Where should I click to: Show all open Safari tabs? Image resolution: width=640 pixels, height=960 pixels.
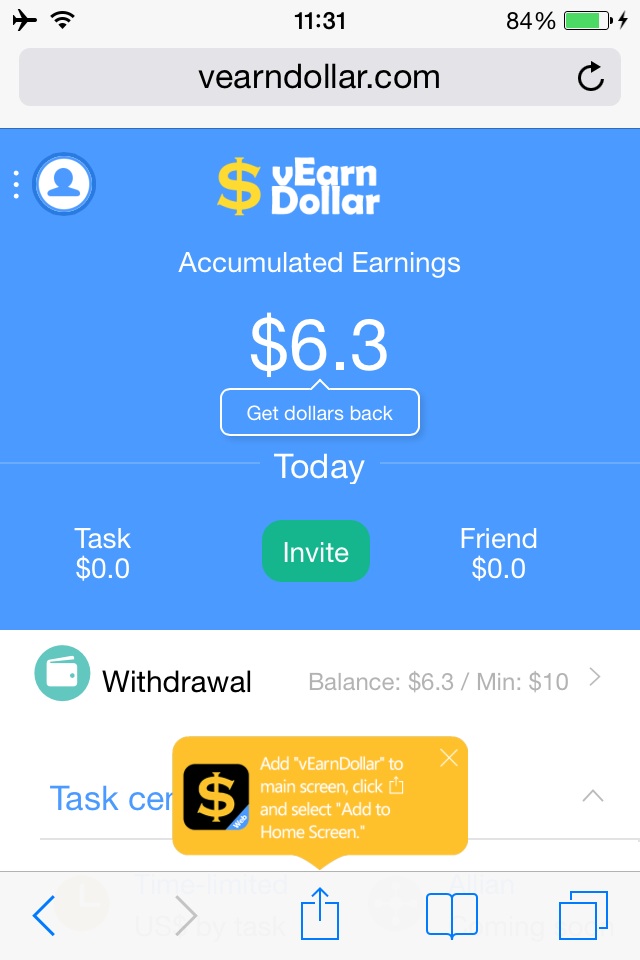pyautogui.click(x=583, y=915)
